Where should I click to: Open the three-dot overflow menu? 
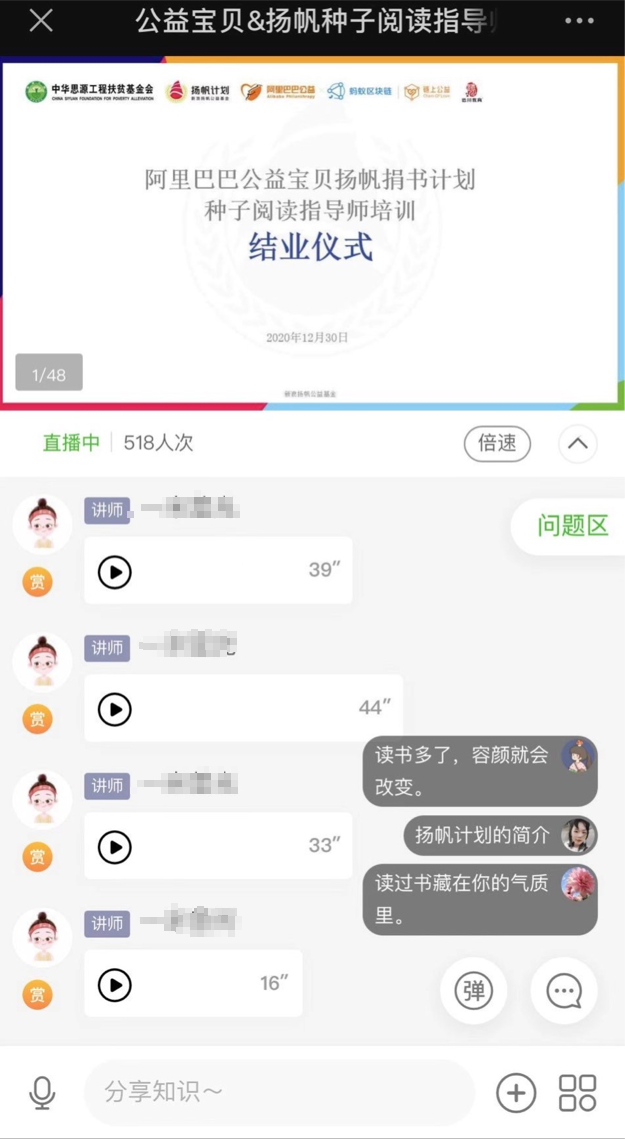coord(579,21)
